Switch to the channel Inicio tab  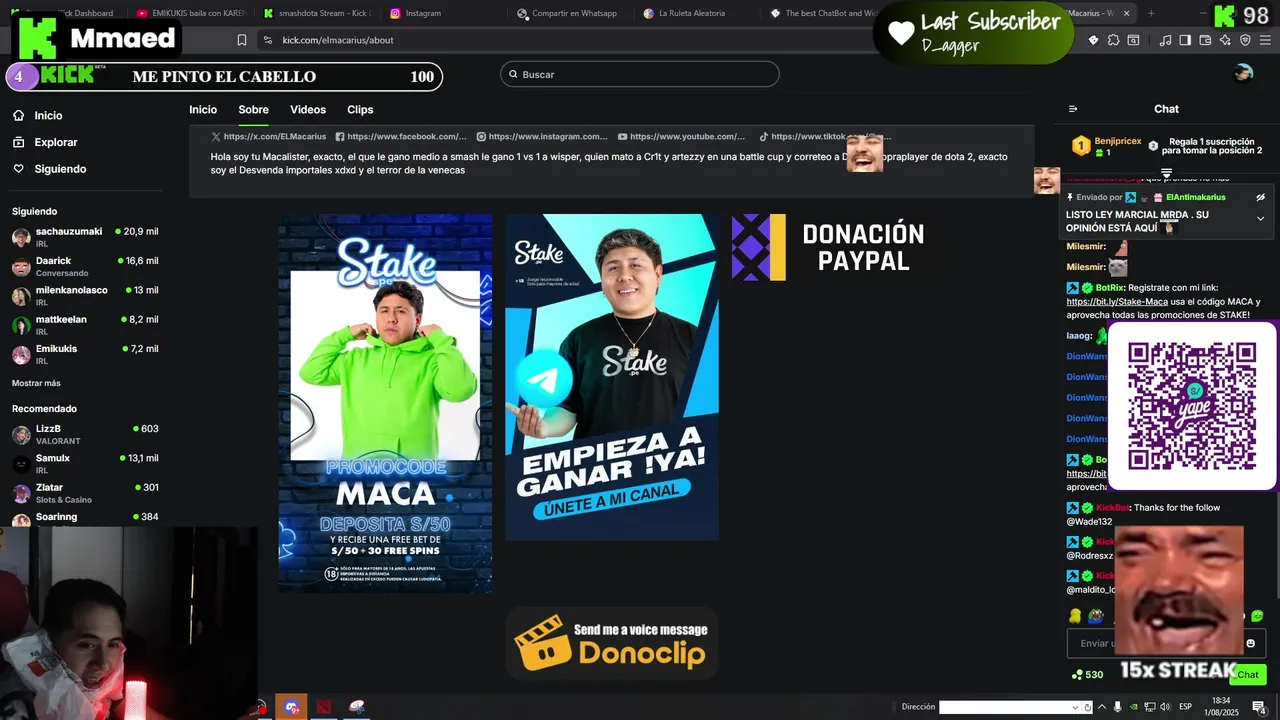click(x=203, y=110)
